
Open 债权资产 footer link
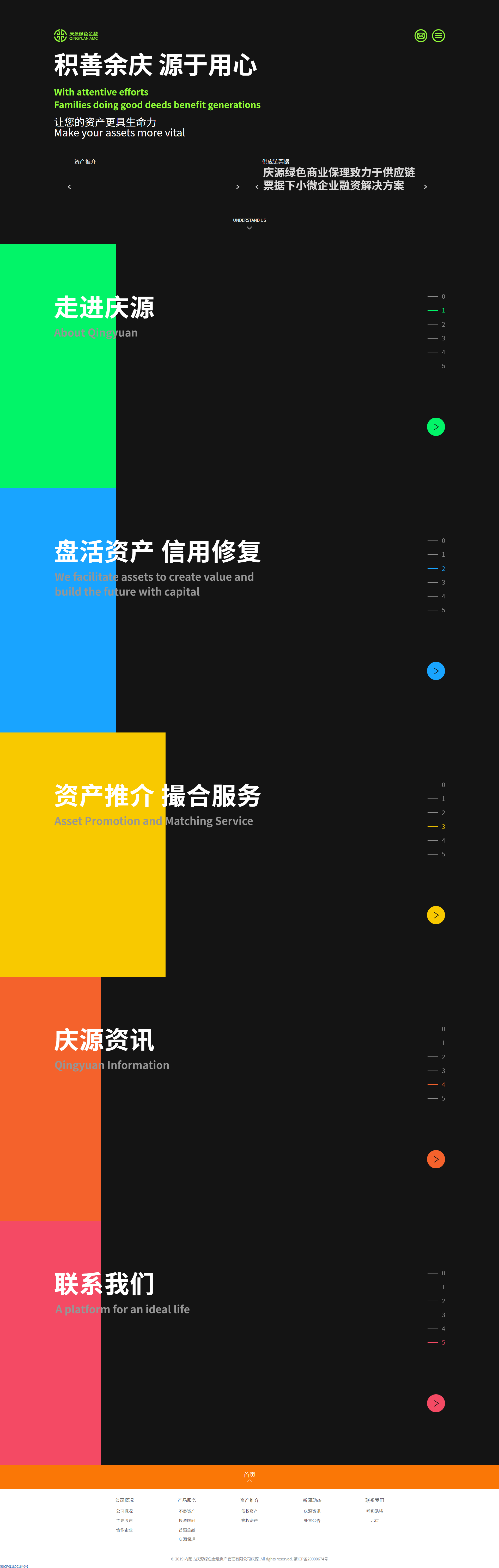[249, 1511]
